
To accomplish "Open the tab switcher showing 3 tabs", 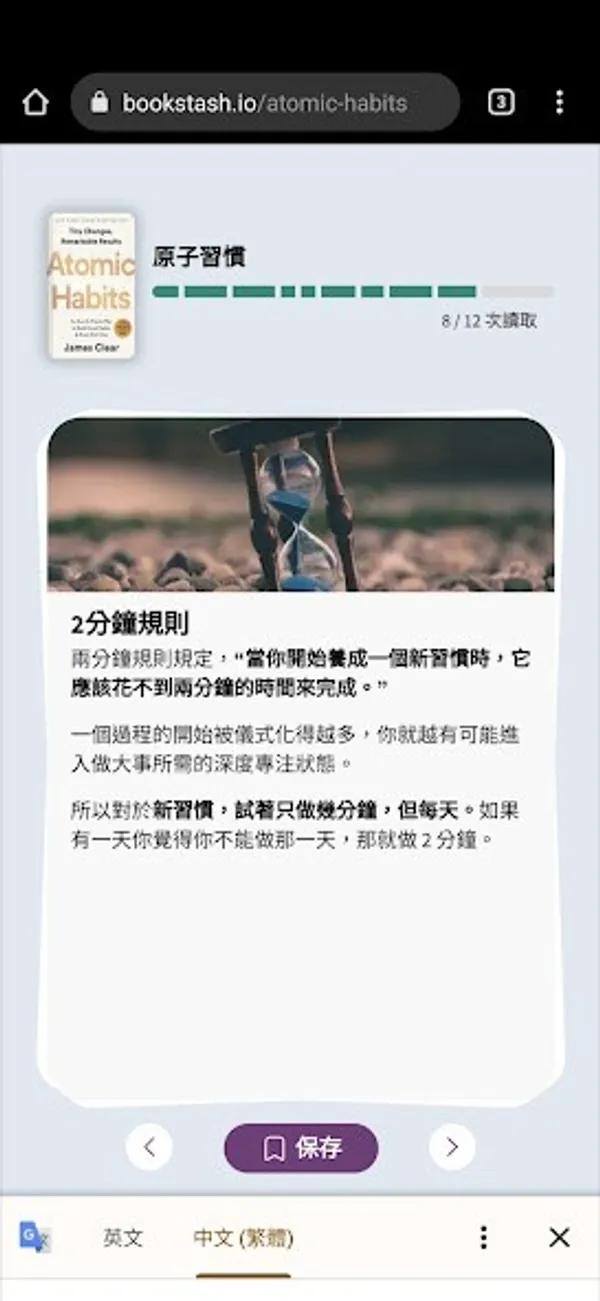I will tap(501, 102).
